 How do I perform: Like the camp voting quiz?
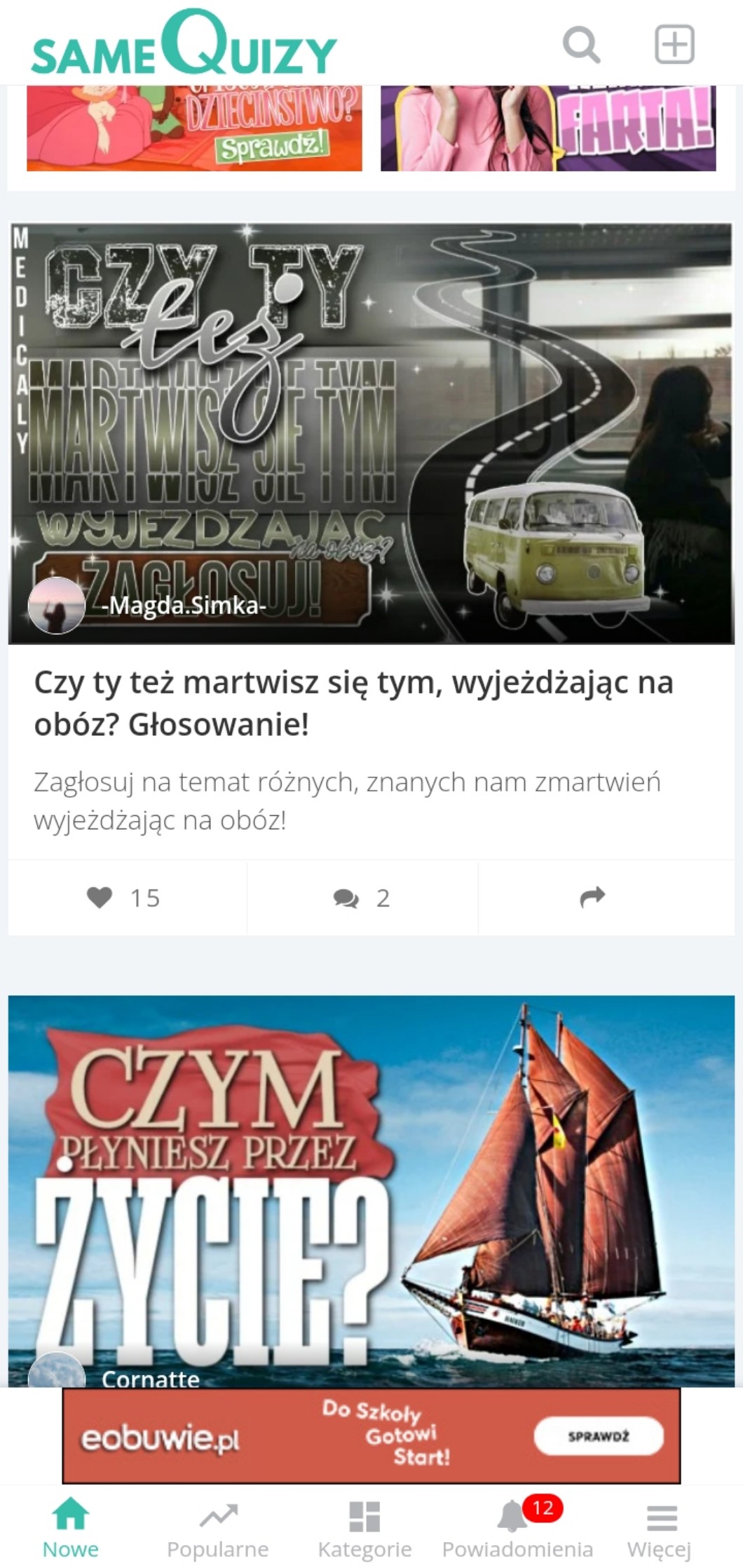pyautogui.click(x=125, y=898)
